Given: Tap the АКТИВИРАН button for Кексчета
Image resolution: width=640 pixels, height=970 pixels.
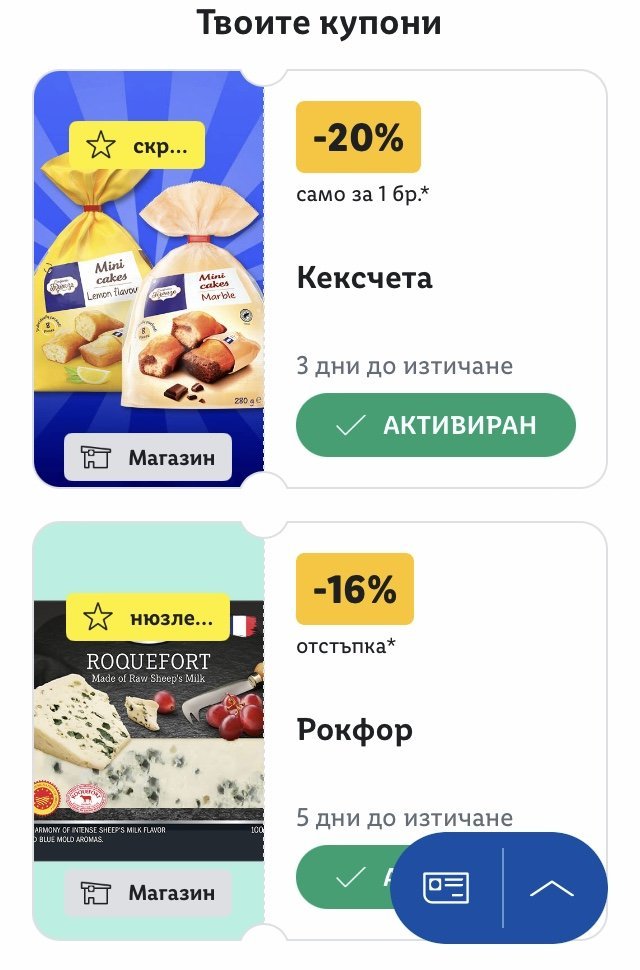Looking at the screenshot, I should (435, 425).
